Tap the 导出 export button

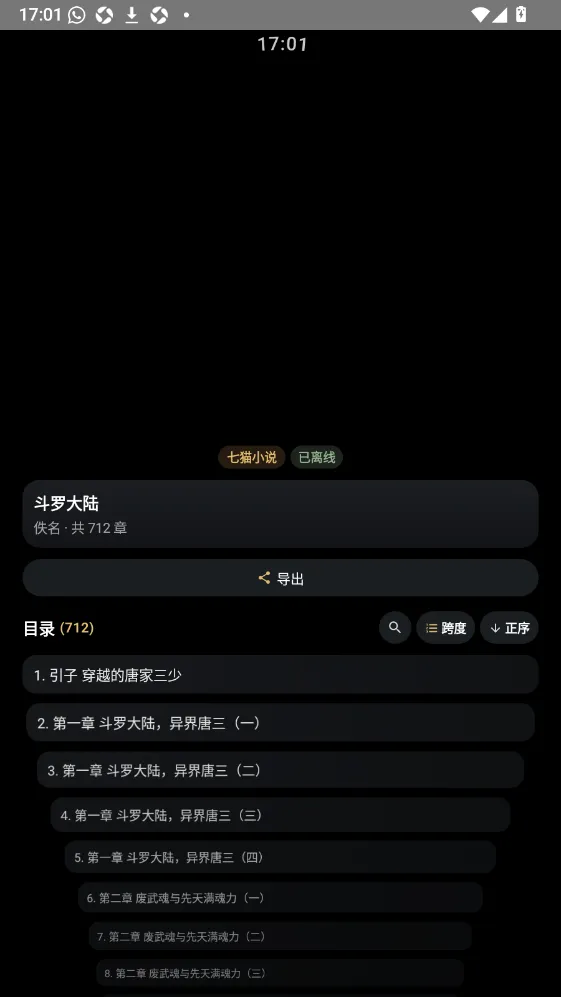(280, 577)
